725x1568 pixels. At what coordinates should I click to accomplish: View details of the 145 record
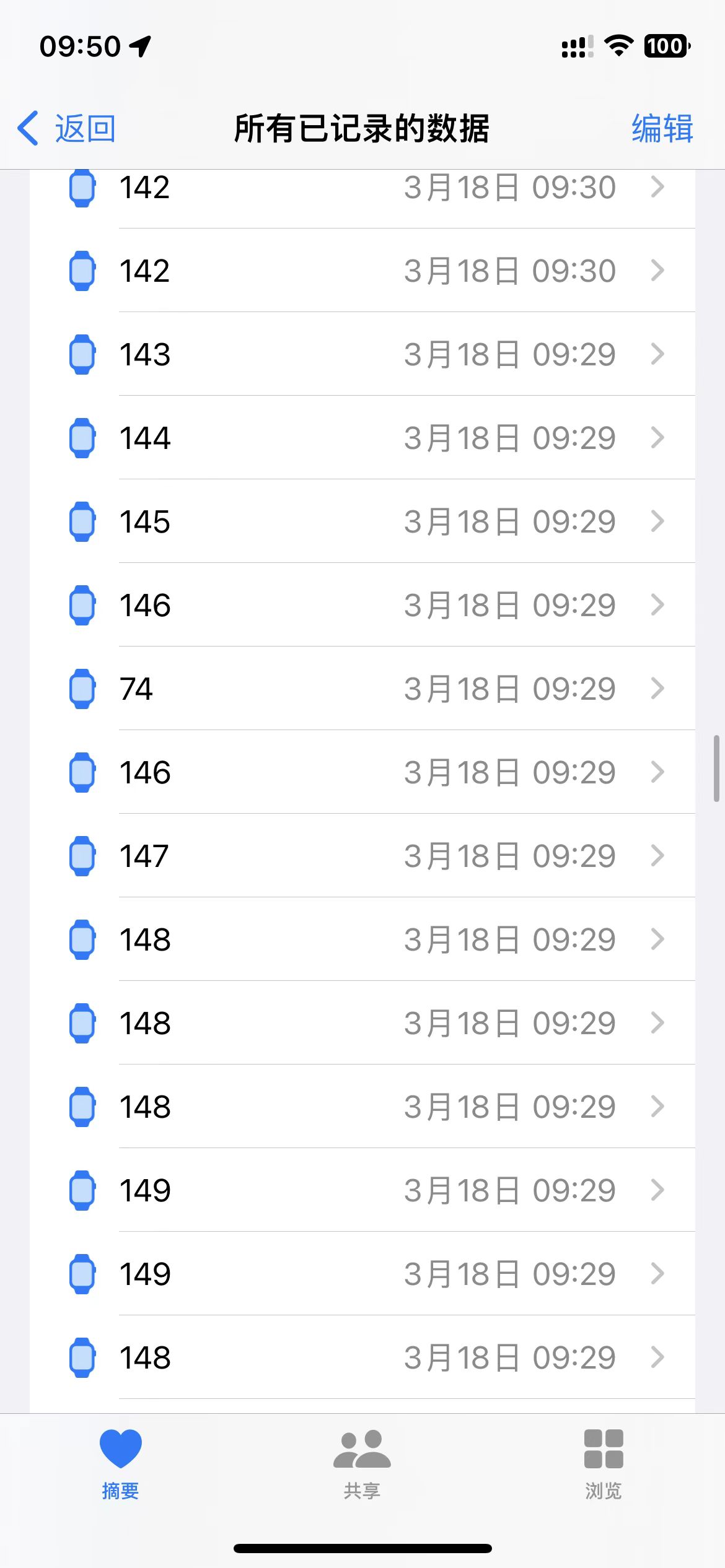[362, 521]
